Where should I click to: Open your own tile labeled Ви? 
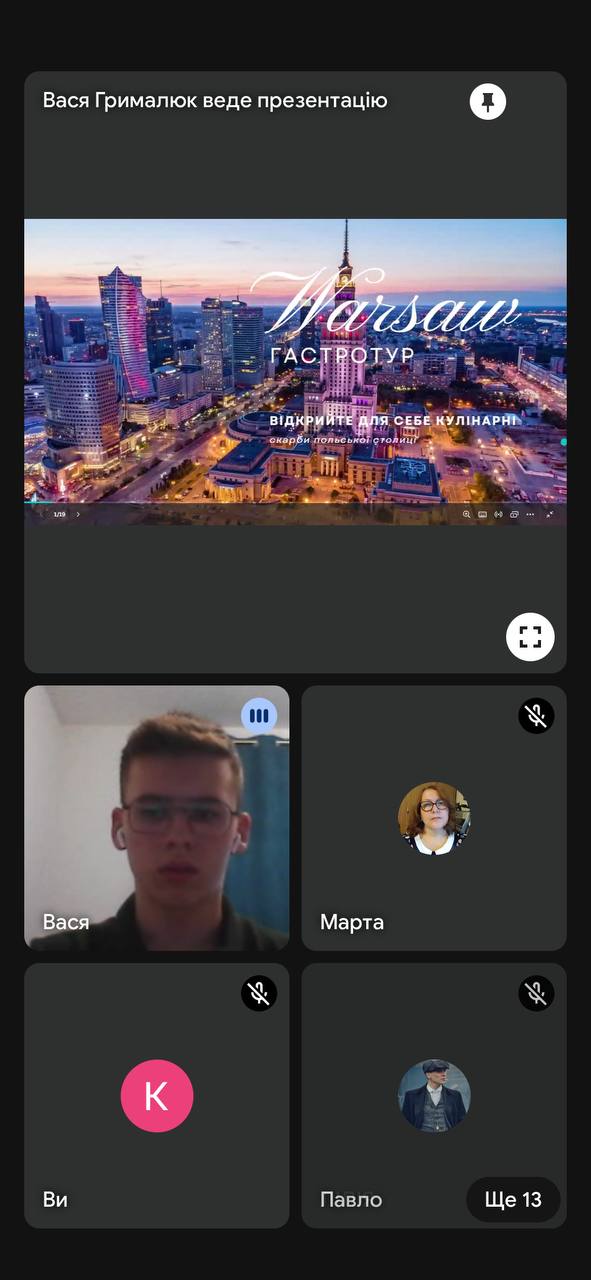[157, 1096]
